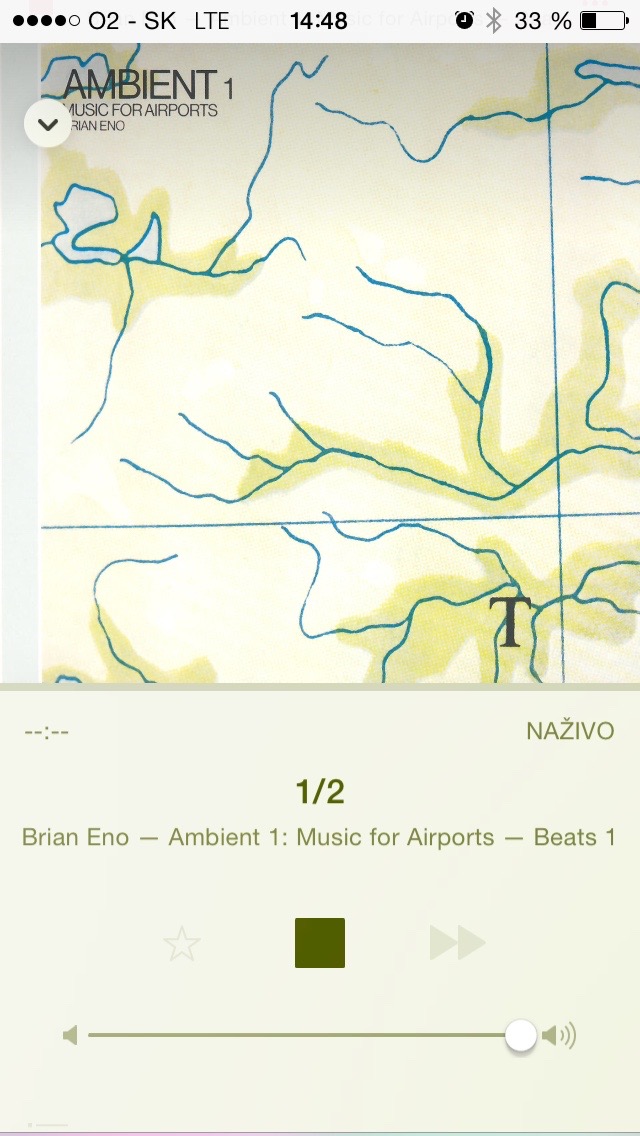Image resolution: width=640 pixels, height=1136 pixels.
Task: Favorite this track with the star icon
Action: click(182, 944)
